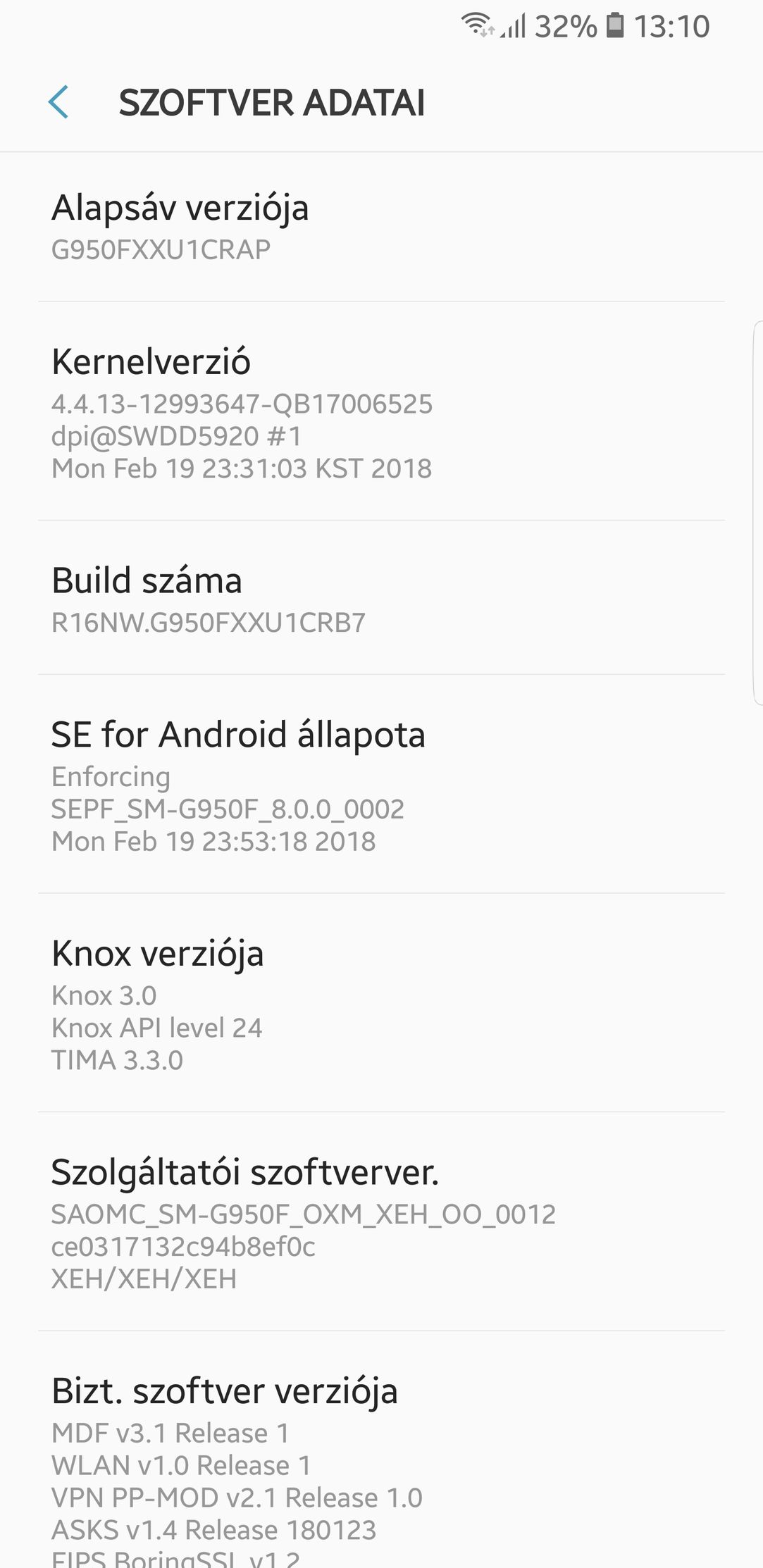This screenshot has width=763, height=1568.
Task: Tap the Build száma row
Action: pos(381,598)
